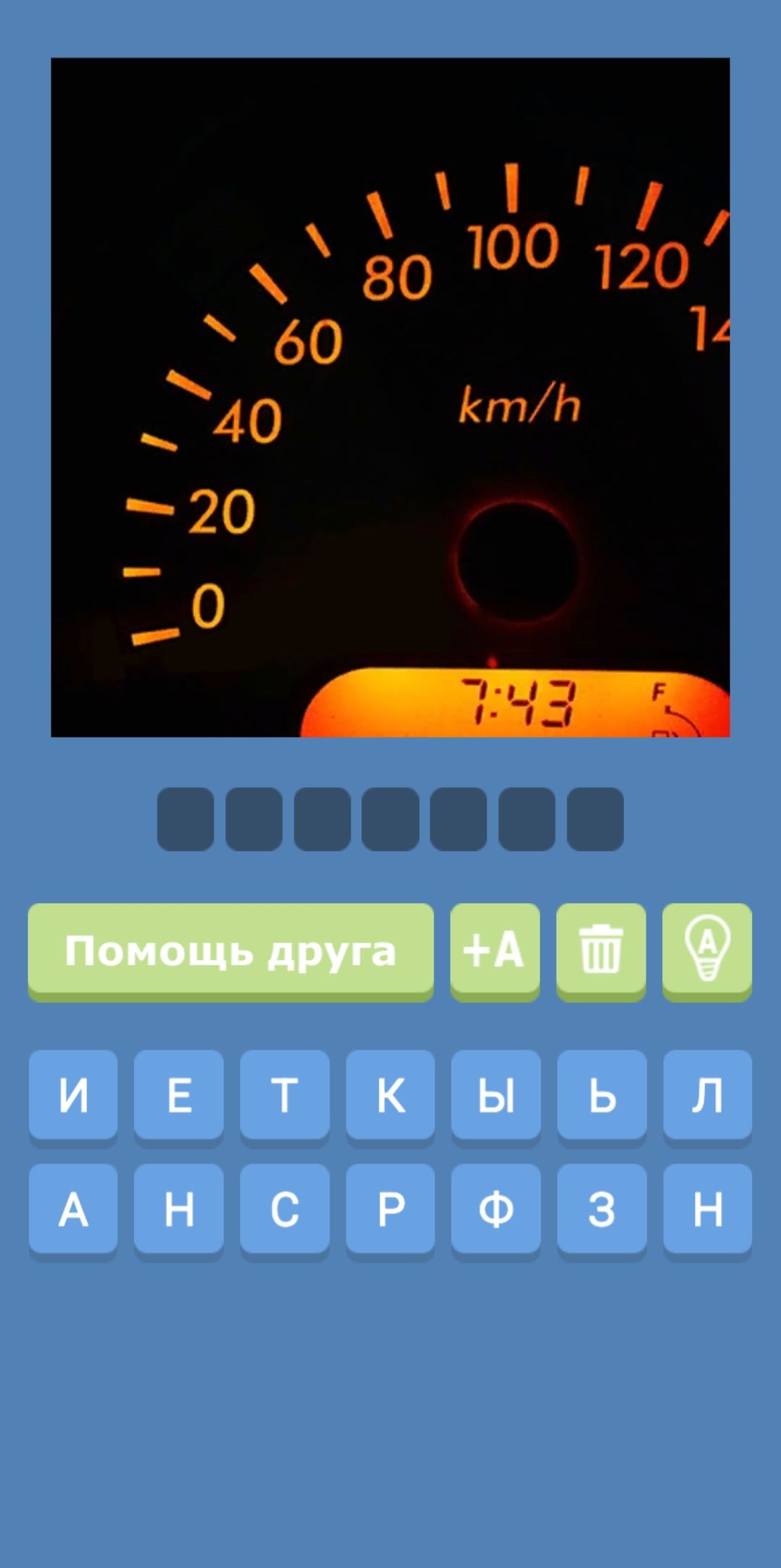Choose the letter К tile

tap(390, 1095)
